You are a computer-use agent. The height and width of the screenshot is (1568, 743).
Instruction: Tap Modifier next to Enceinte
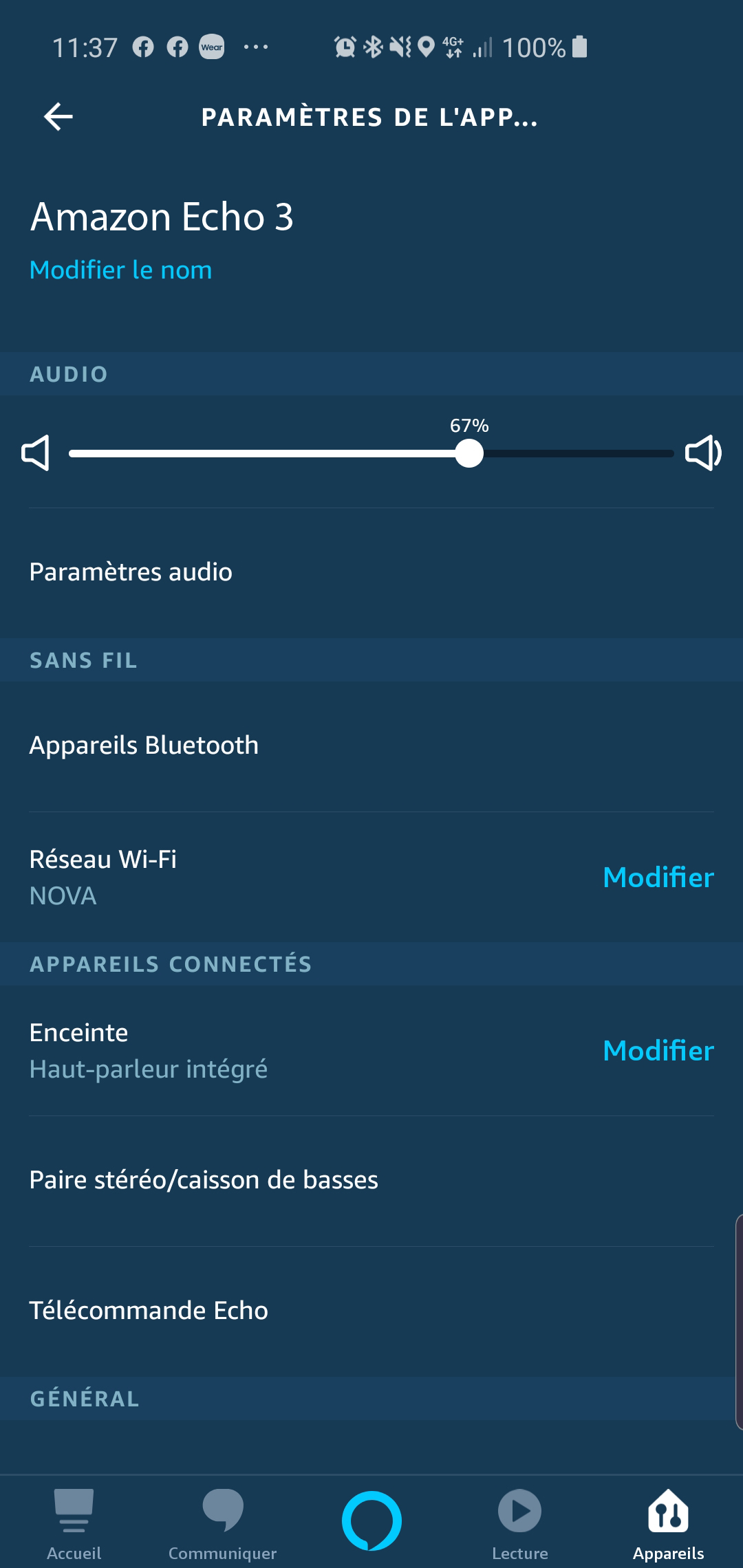tap(658, 1051)
